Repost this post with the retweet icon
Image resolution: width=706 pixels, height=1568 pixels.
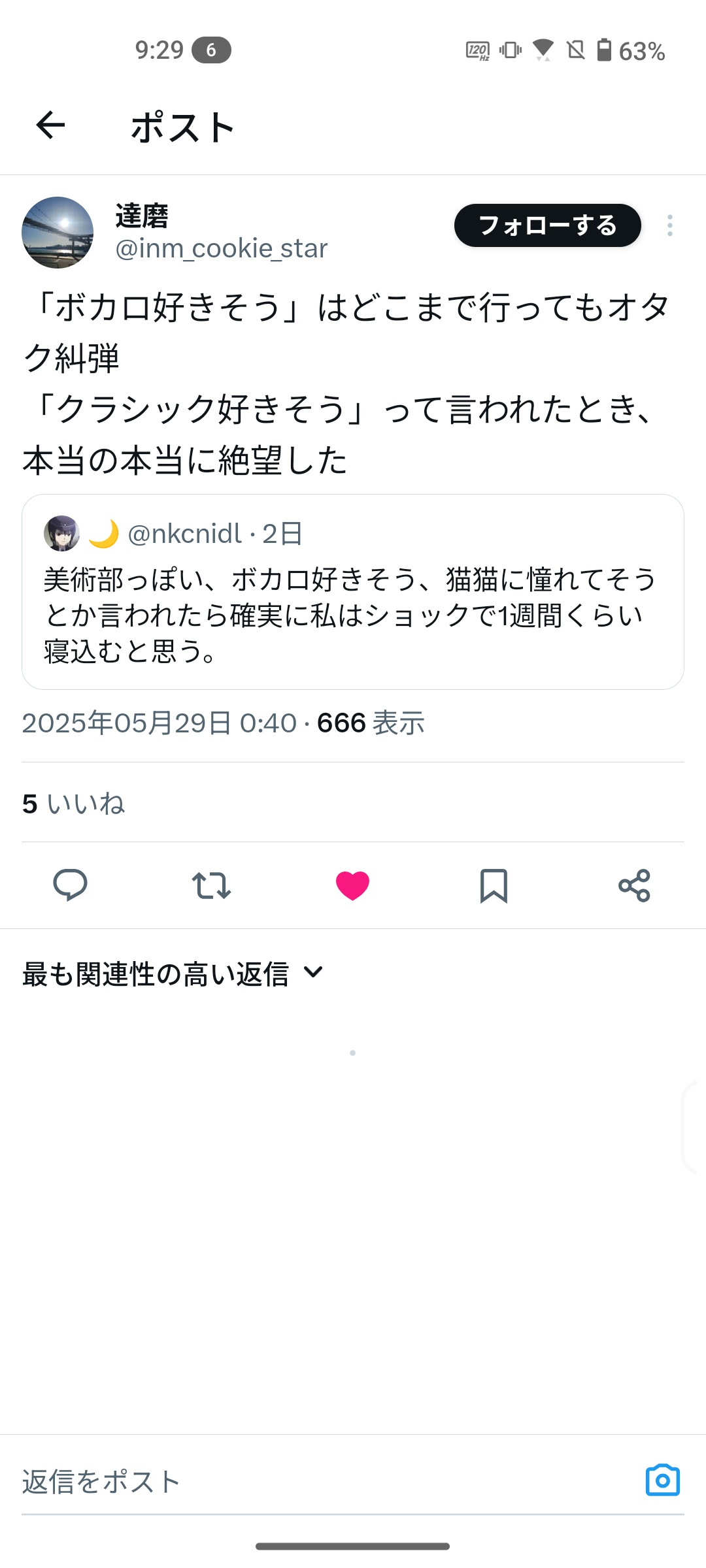[x=211, y=885]
